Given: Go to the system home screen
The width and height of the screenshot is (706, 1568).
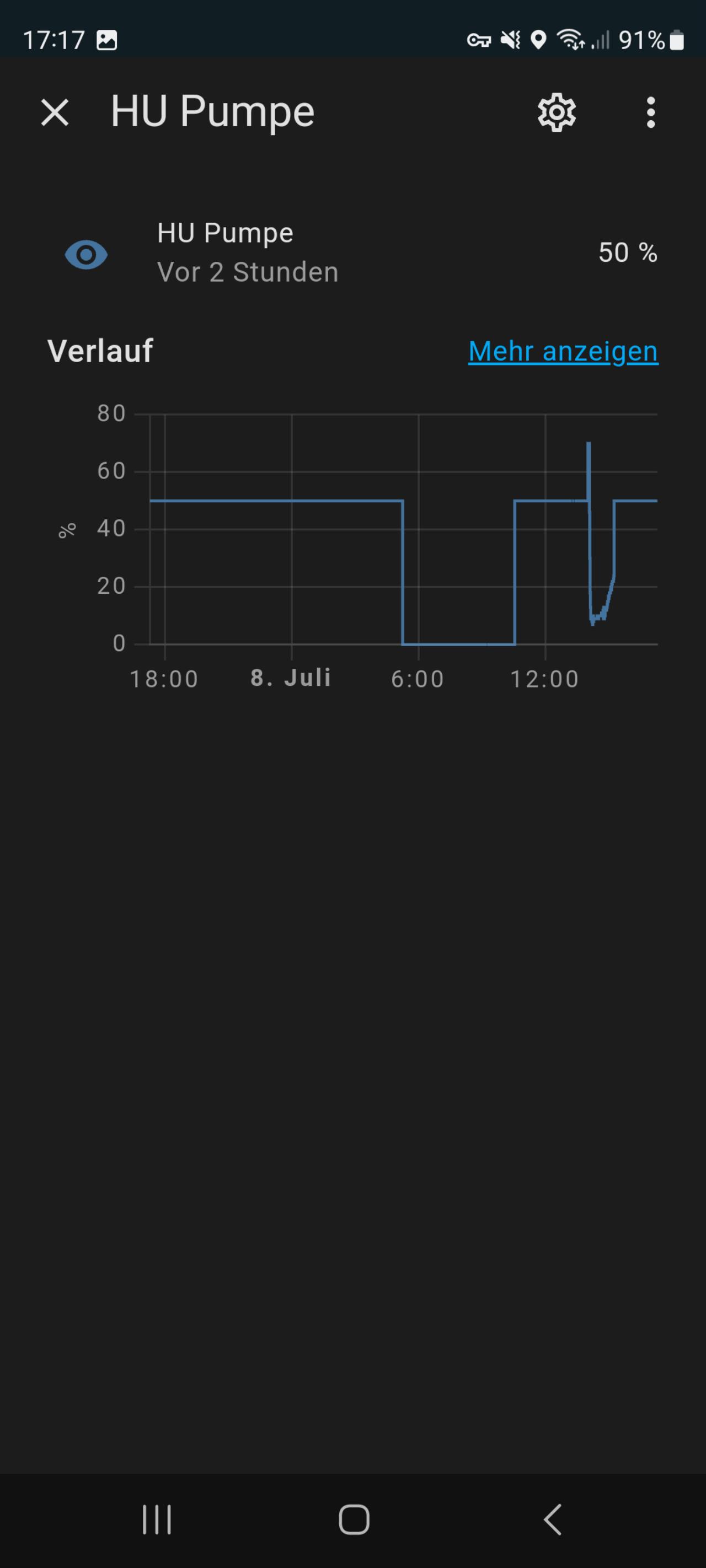Looking at the screenshot, I should pyautogui.click(x=354, y=1519).
